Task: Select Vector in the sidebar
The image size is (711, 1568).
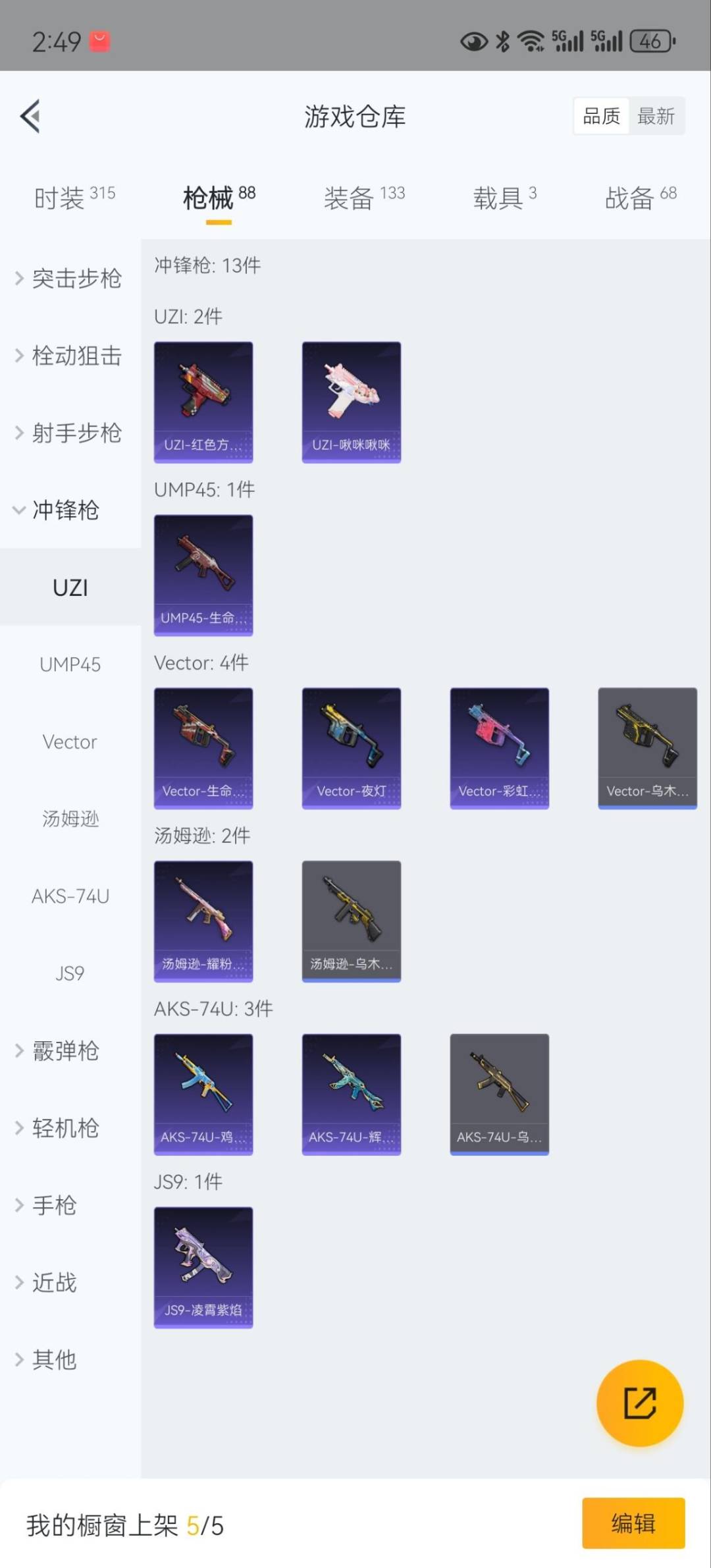Action: 70,742
